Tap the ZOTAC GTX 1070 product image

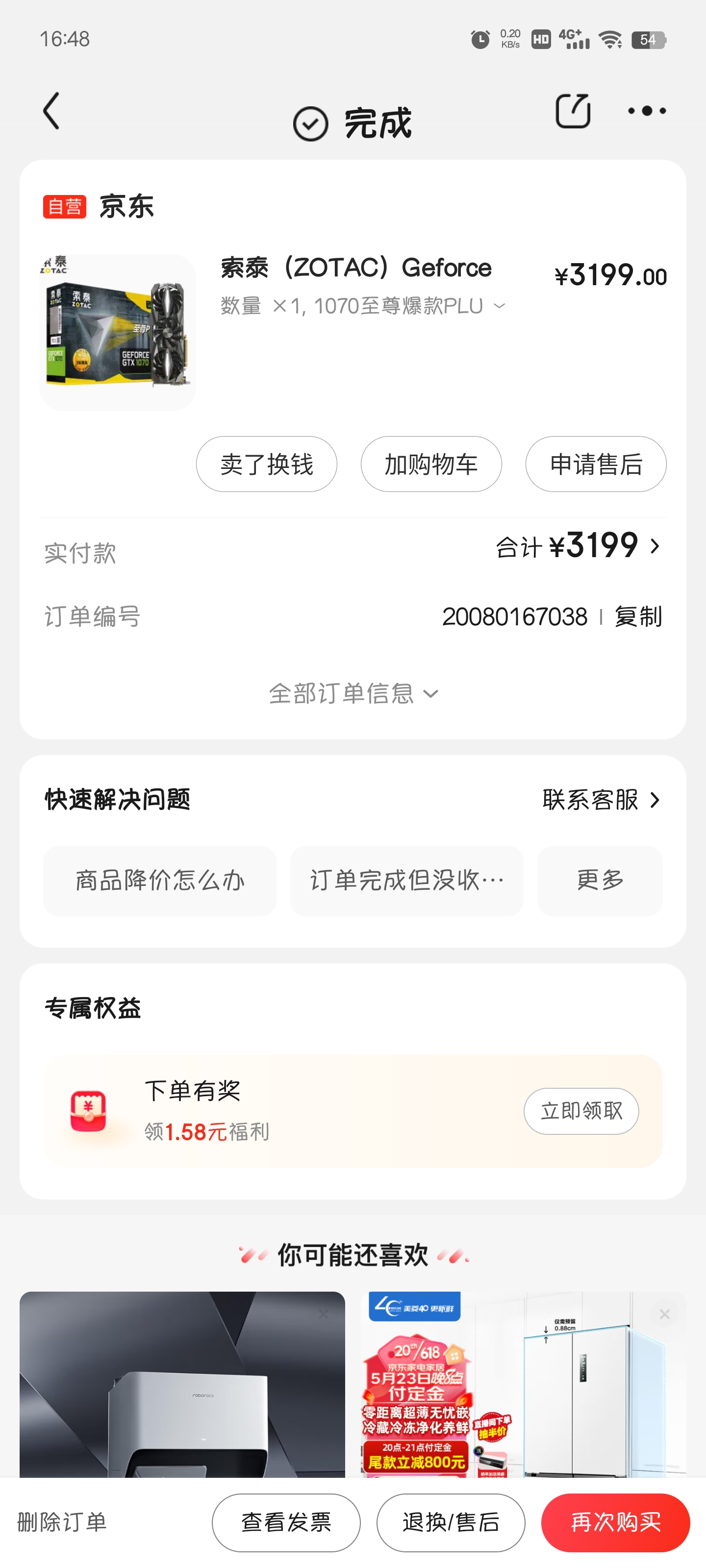[x=118, y=327]
